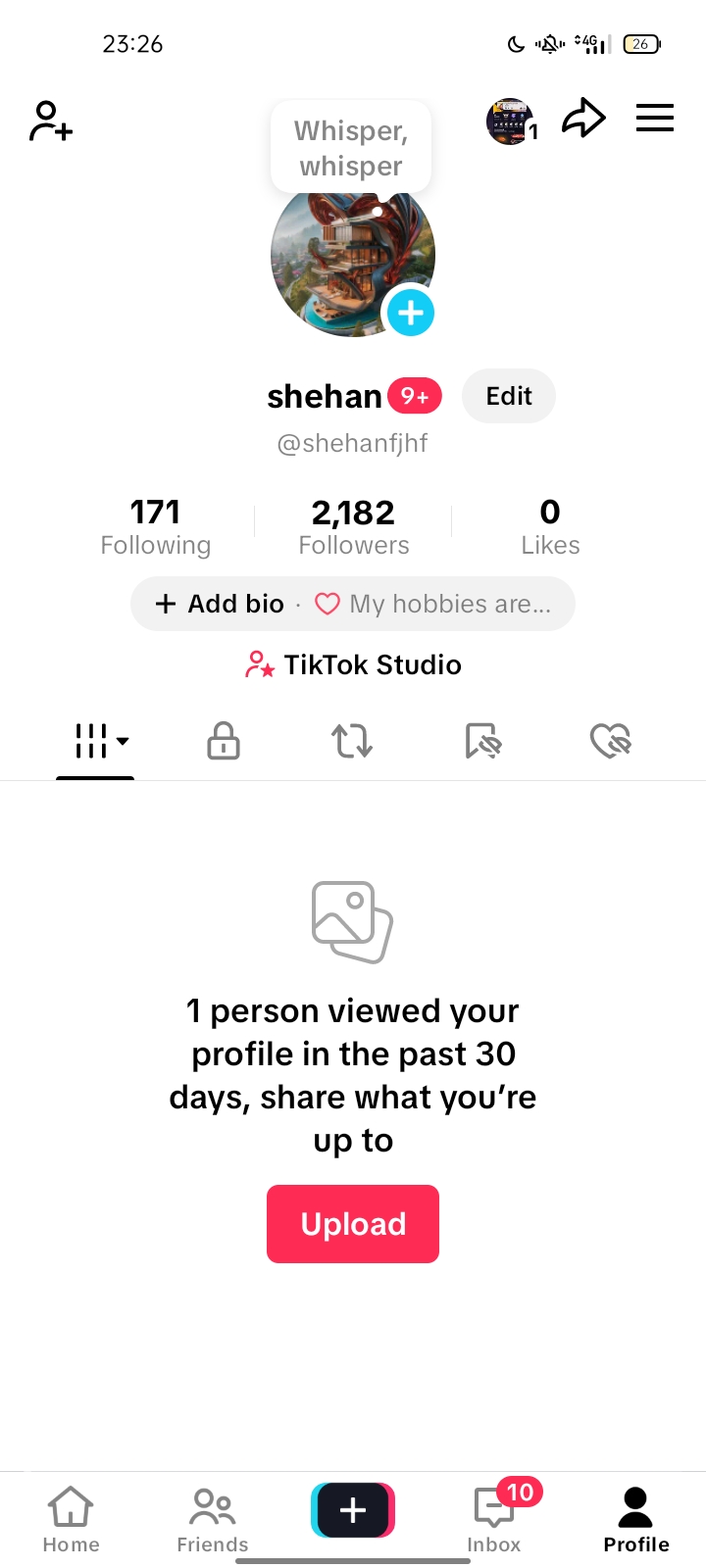The width and height of the screenshot is (706, 1568).
Task: Open the account switcher avatar
Action: [509, 121]
